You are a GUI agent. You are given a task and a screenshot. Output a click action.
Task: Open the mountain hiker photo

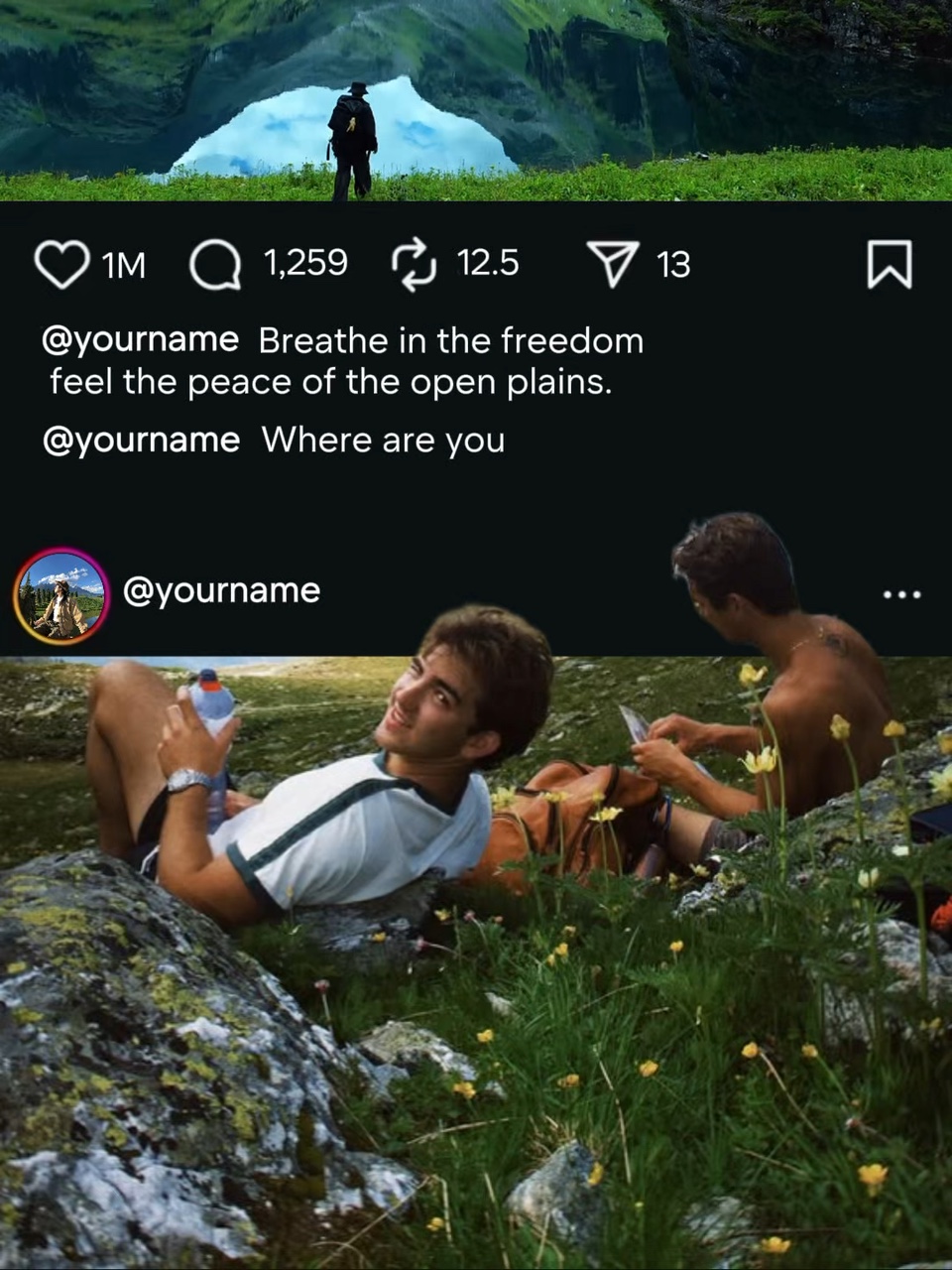tap(476, 99)
